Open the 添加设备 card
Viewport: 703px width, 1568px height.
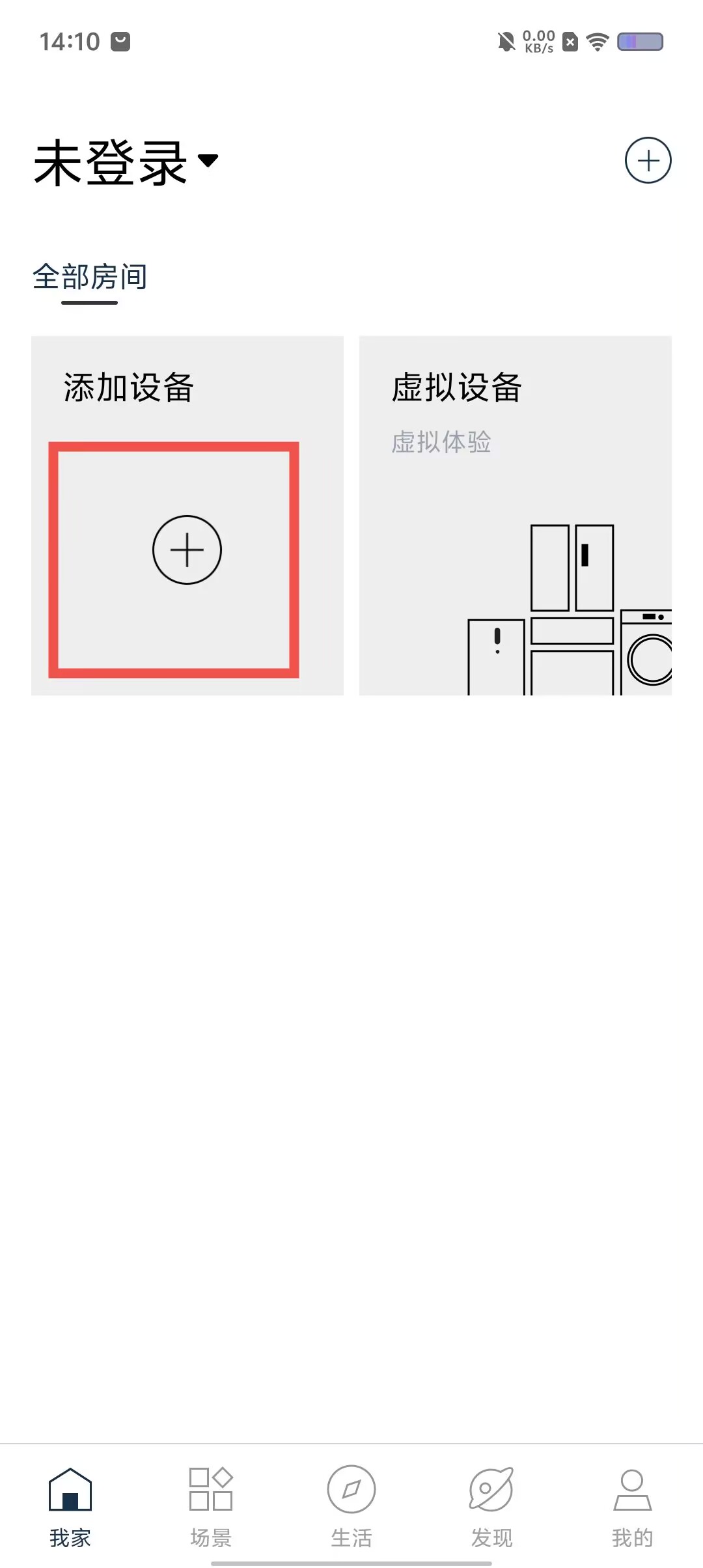pos(187,515)
